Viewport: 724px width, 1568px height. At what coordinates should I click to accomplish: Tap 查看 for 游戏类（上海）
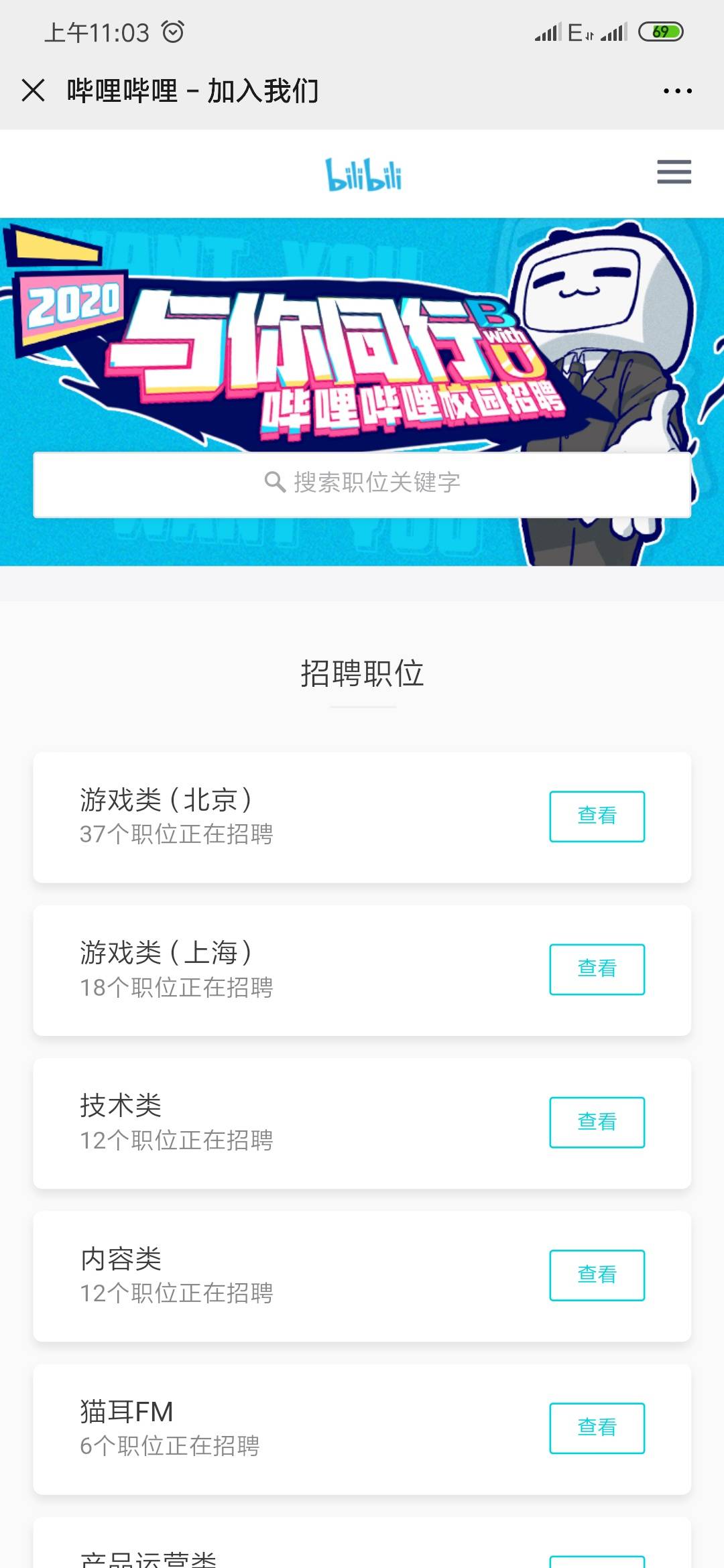597,969
